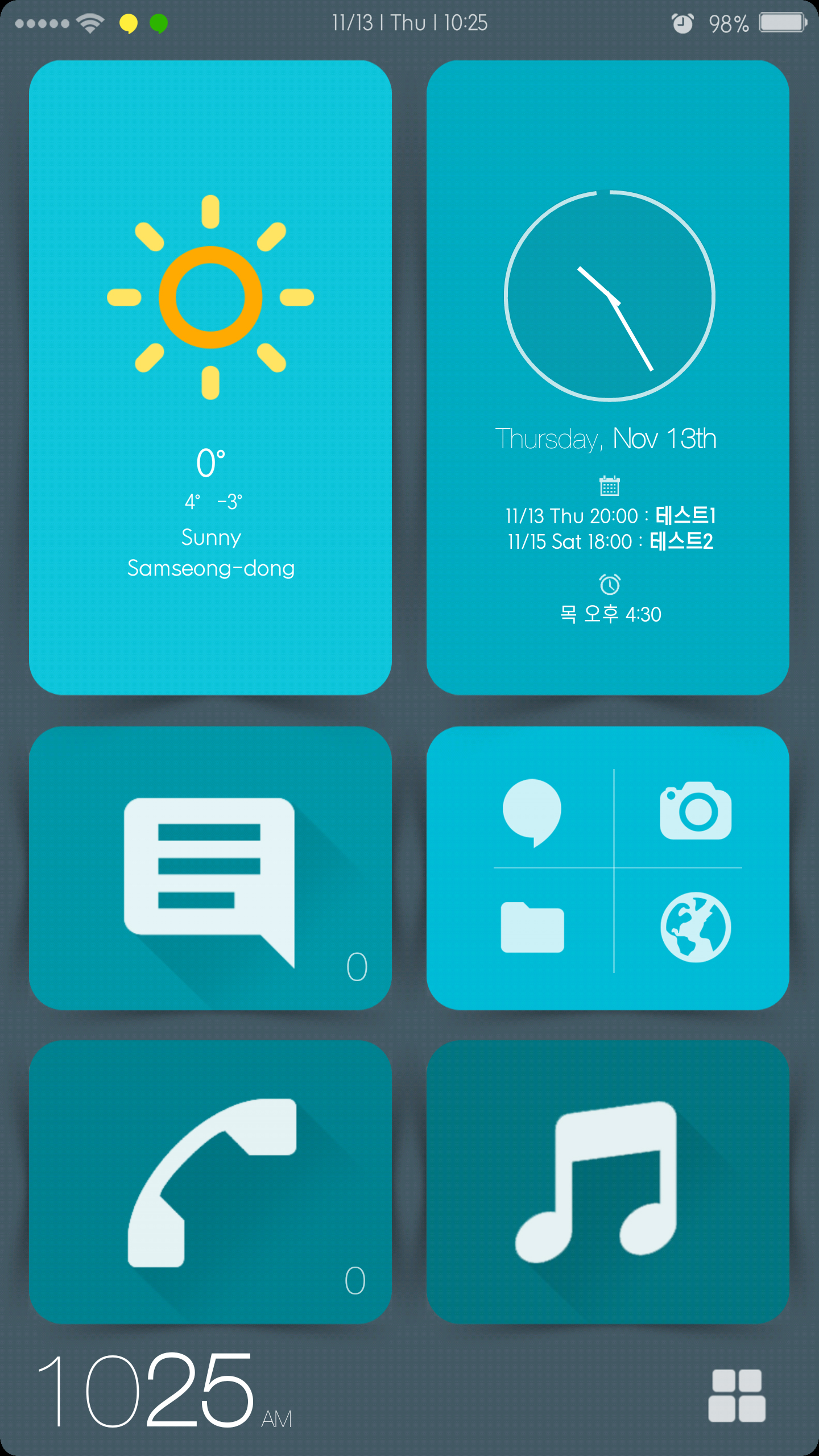Launch the music player tile
This screenshot has width=819, height=1456.
607,1182
